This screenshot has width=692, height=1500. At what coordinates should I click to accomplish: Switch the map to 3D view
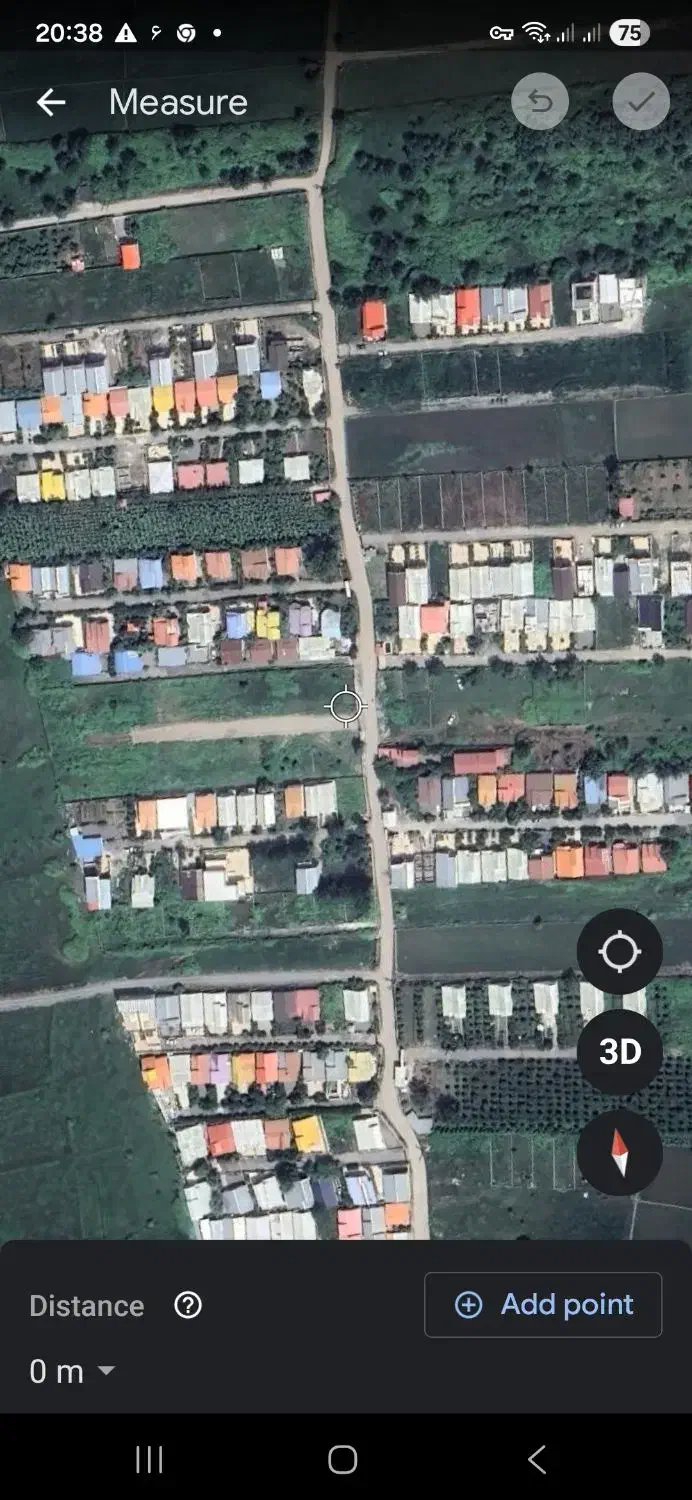pyautogui.click(x=619, y=1052)
